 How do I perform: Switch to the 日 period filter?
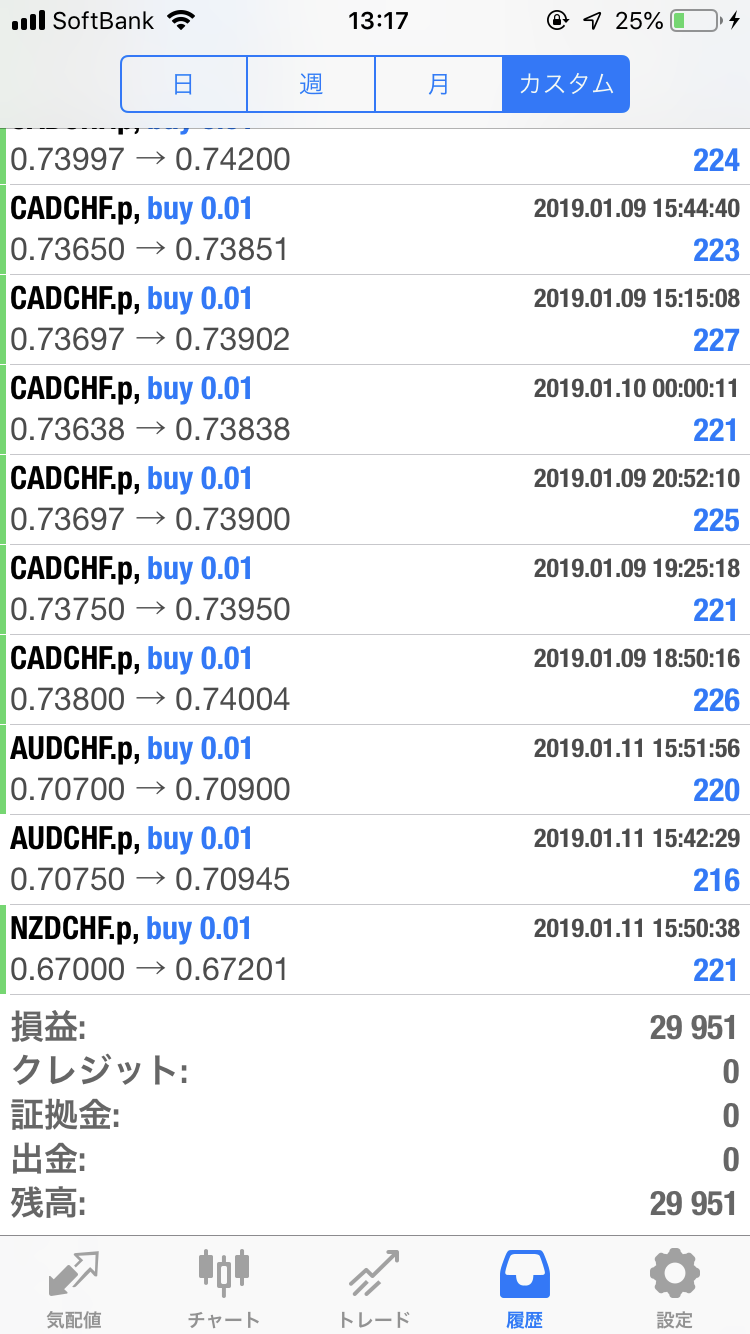click(x=184, y=84)
